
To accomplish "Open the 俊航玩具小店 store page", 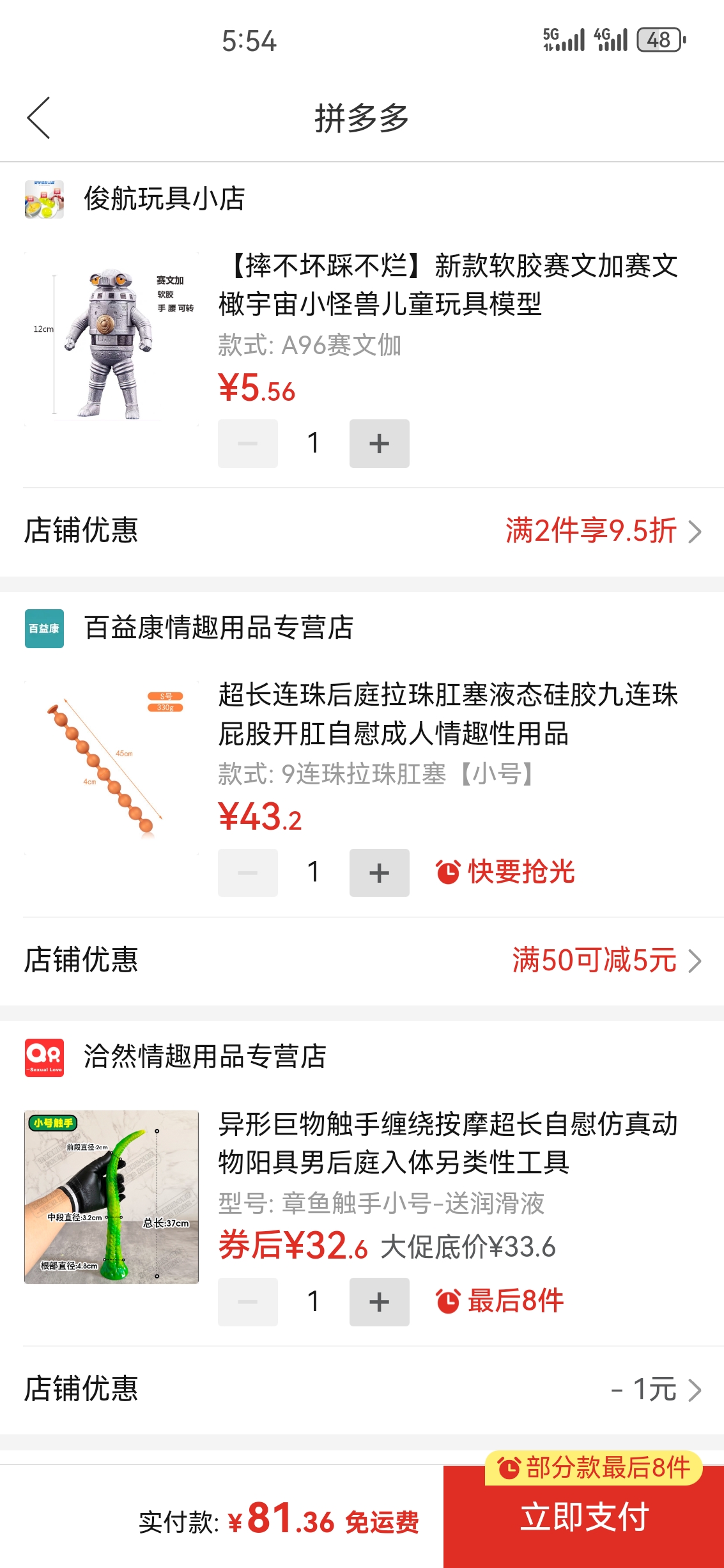I will (x=164, y=199).
